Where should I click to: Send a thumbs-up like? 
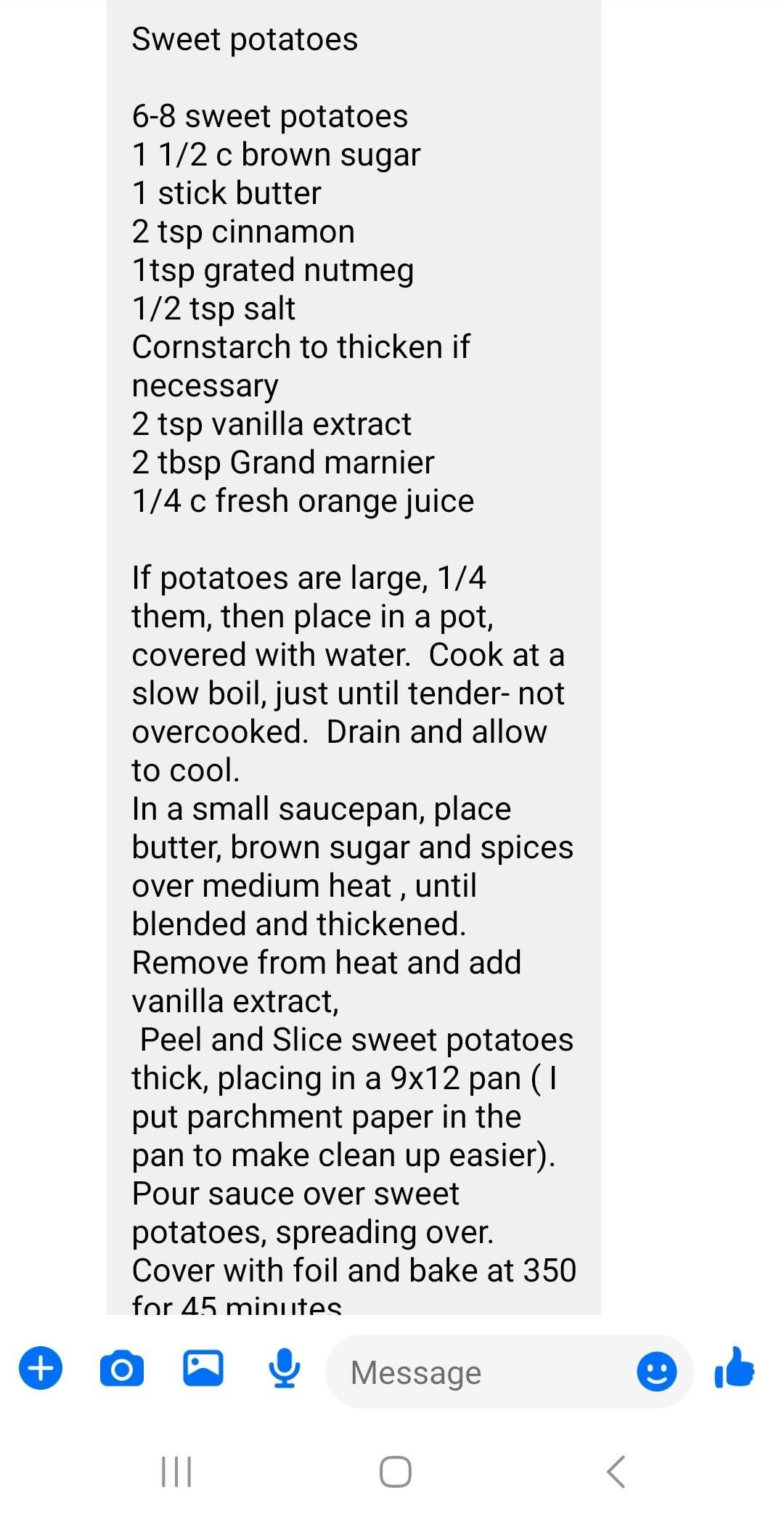[x=735, y=1367]
